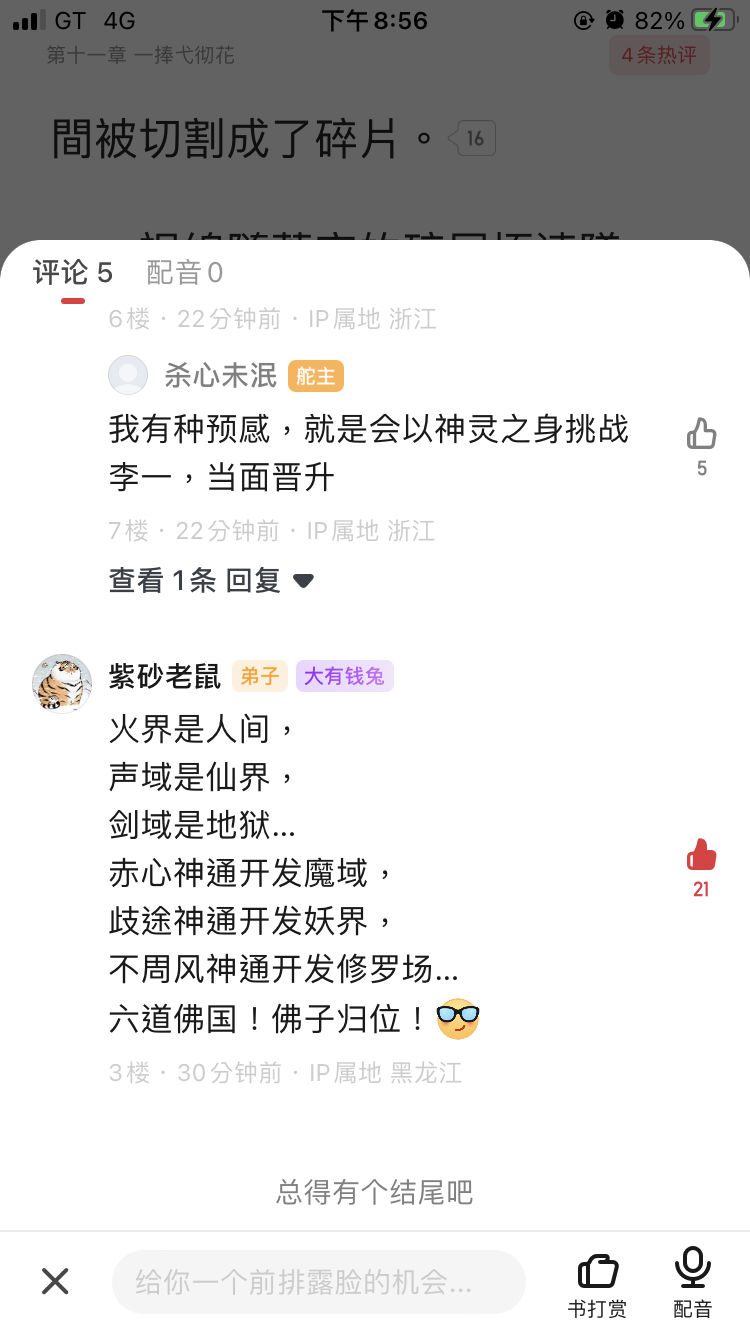Tap the comment input field
Screen dimensions: 750x1334
(x=318, y=1282)
